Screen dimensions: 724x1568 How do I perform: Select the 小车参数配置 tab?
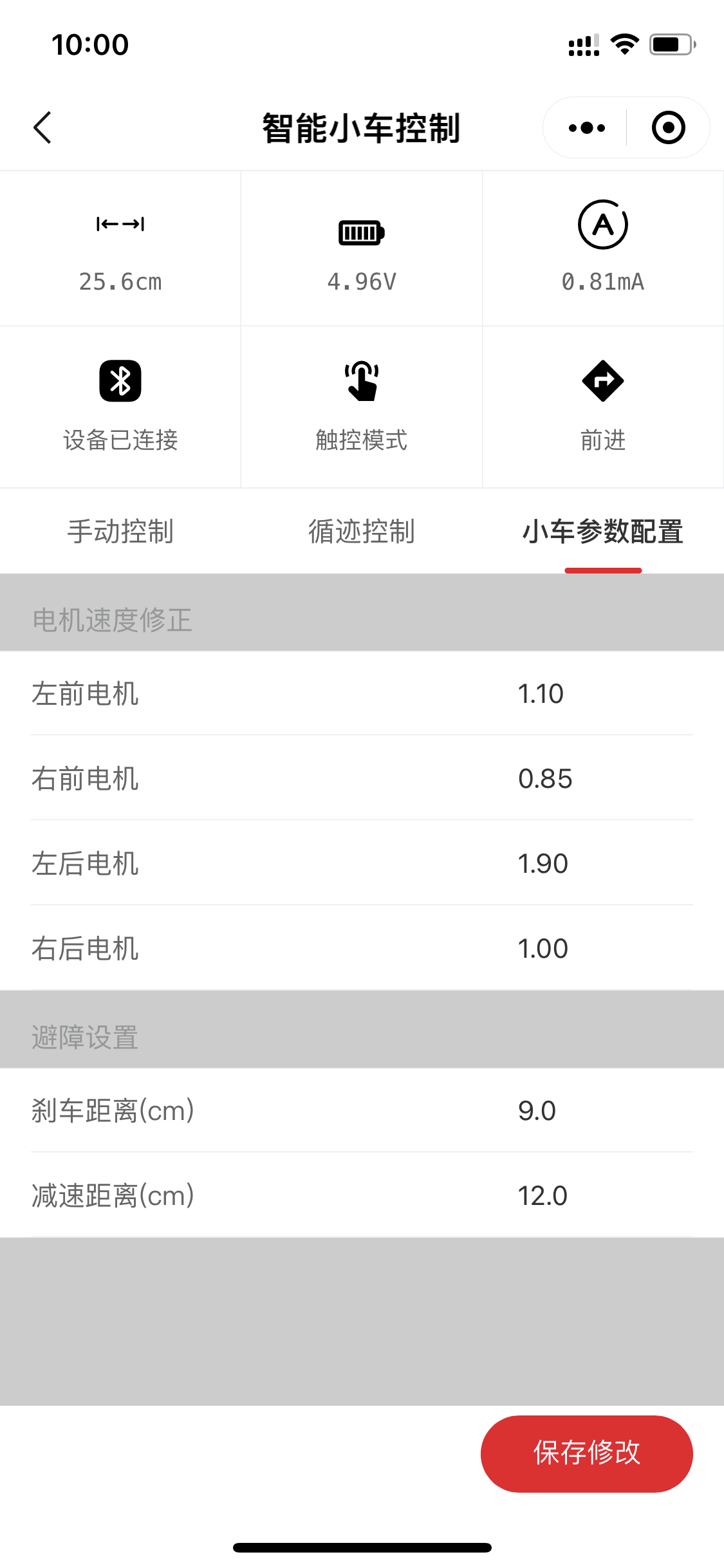click(x=603, y=532)
